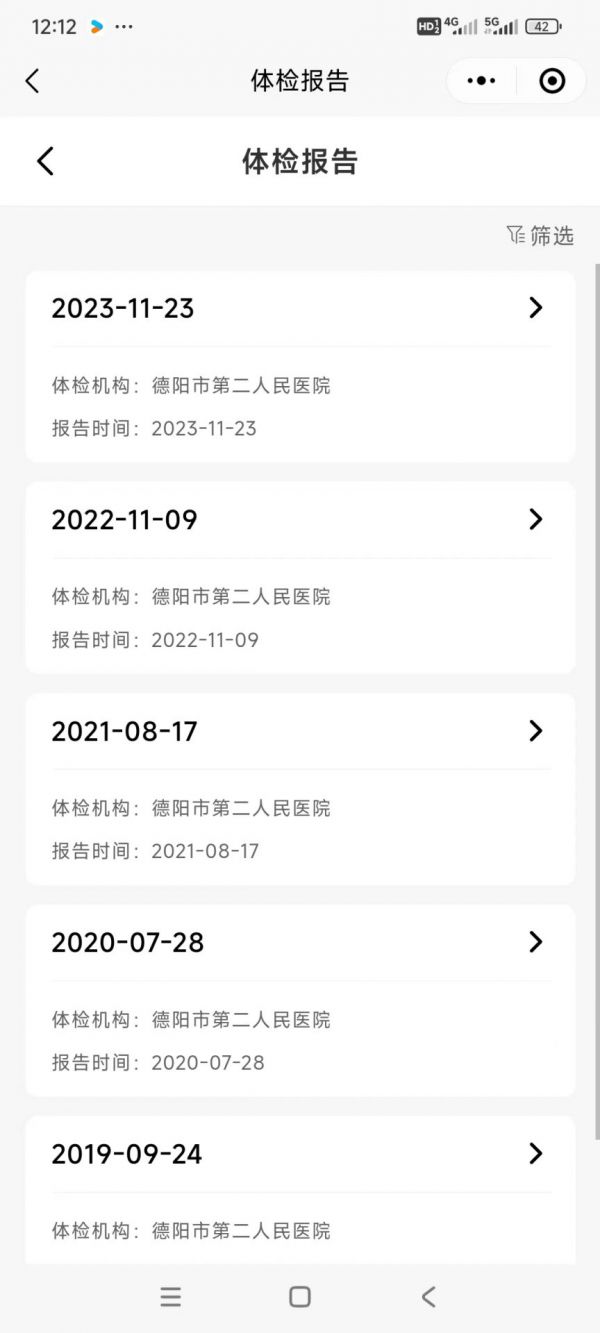The image size is (600, 1333).
Task: Open the 2019-09-24 checkup report
Action: tap(300, 1190)
